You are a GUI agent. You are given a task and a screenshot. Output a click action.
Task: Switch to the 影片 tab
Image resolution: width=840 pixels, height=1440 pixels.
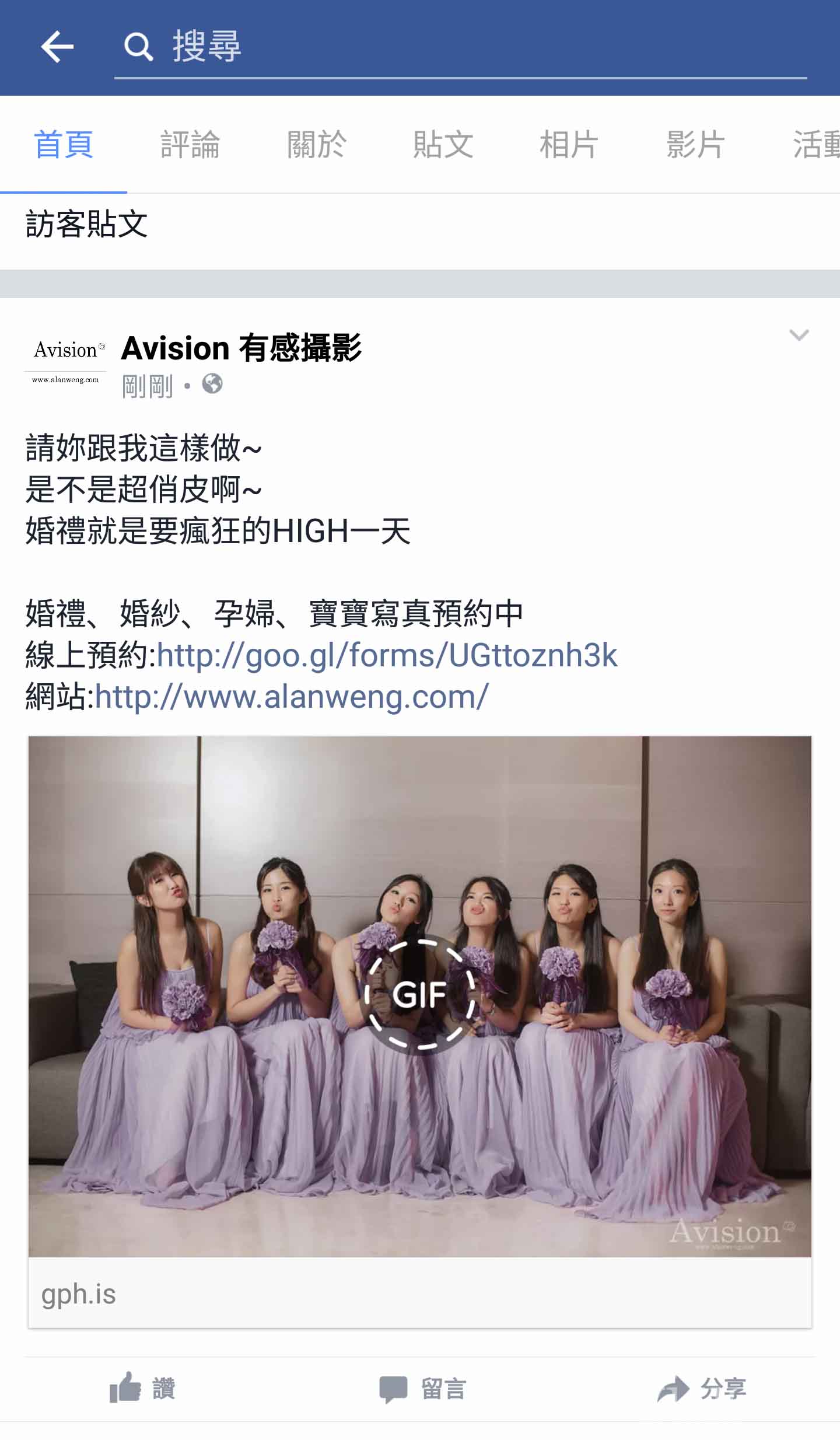coord(695,145)
